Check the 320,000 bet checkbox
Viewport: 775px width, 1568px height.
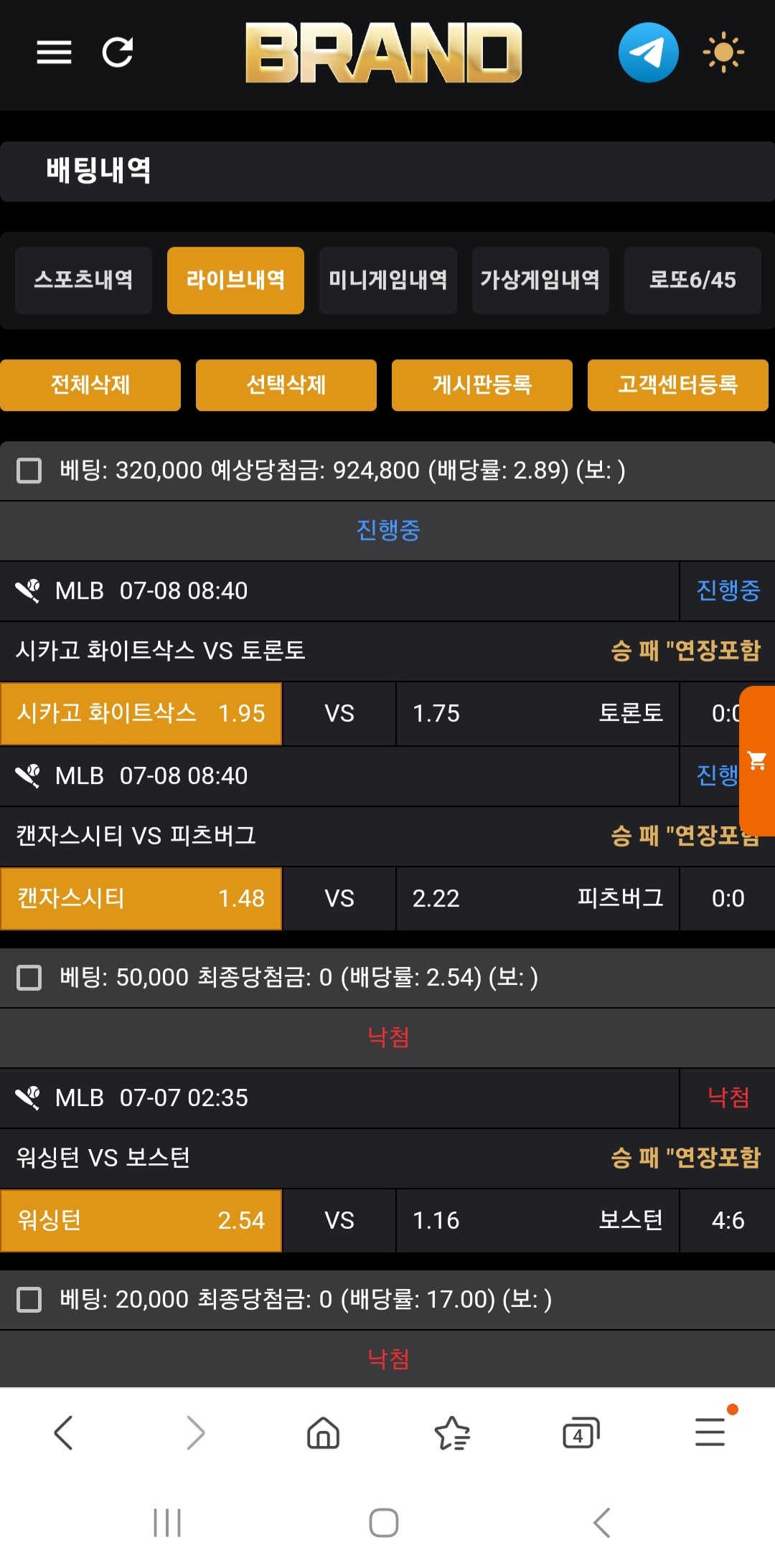(x=29, y=471)
